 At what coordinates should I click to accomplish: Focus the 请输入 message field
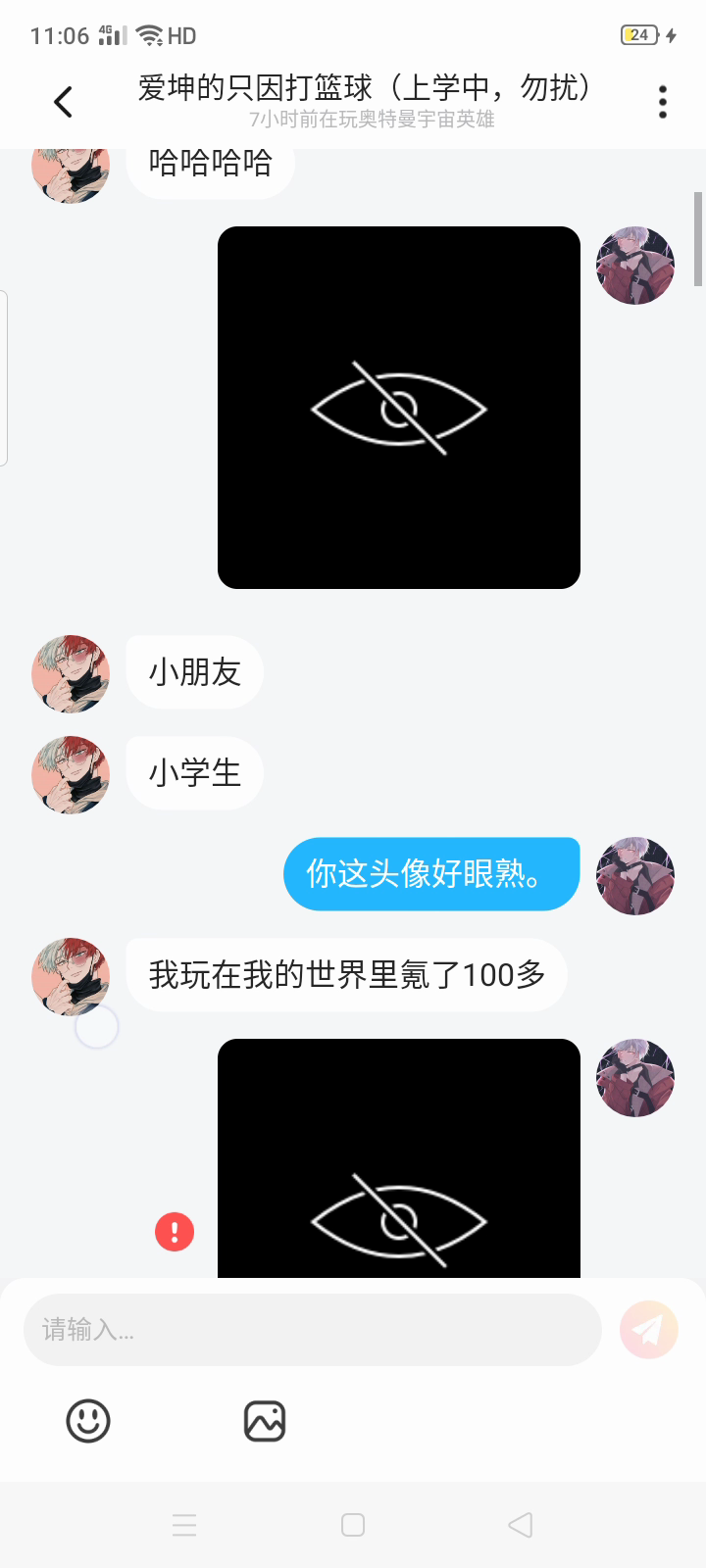click(x=312, y=1330)
